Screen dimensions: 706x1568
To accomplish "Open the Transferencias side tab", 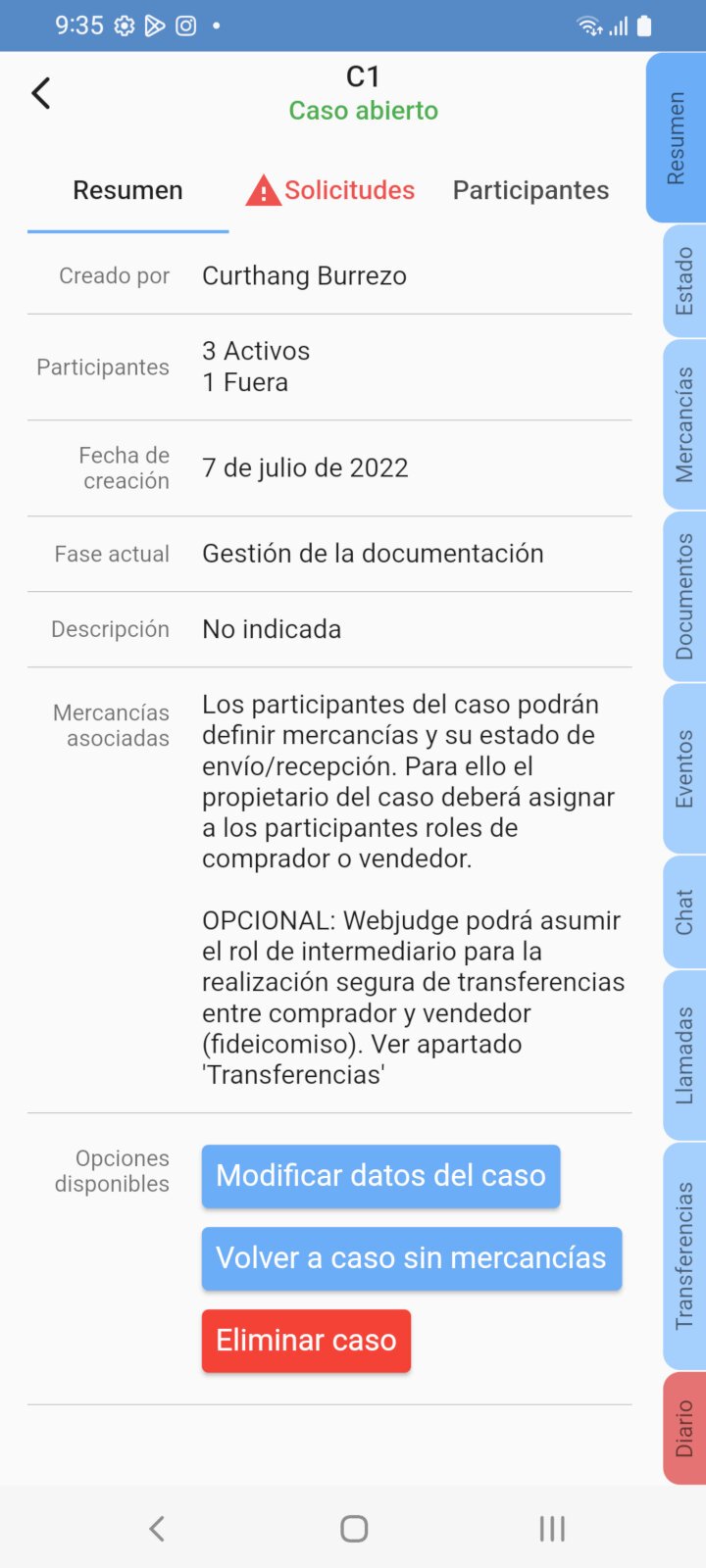I will 684,1255.
